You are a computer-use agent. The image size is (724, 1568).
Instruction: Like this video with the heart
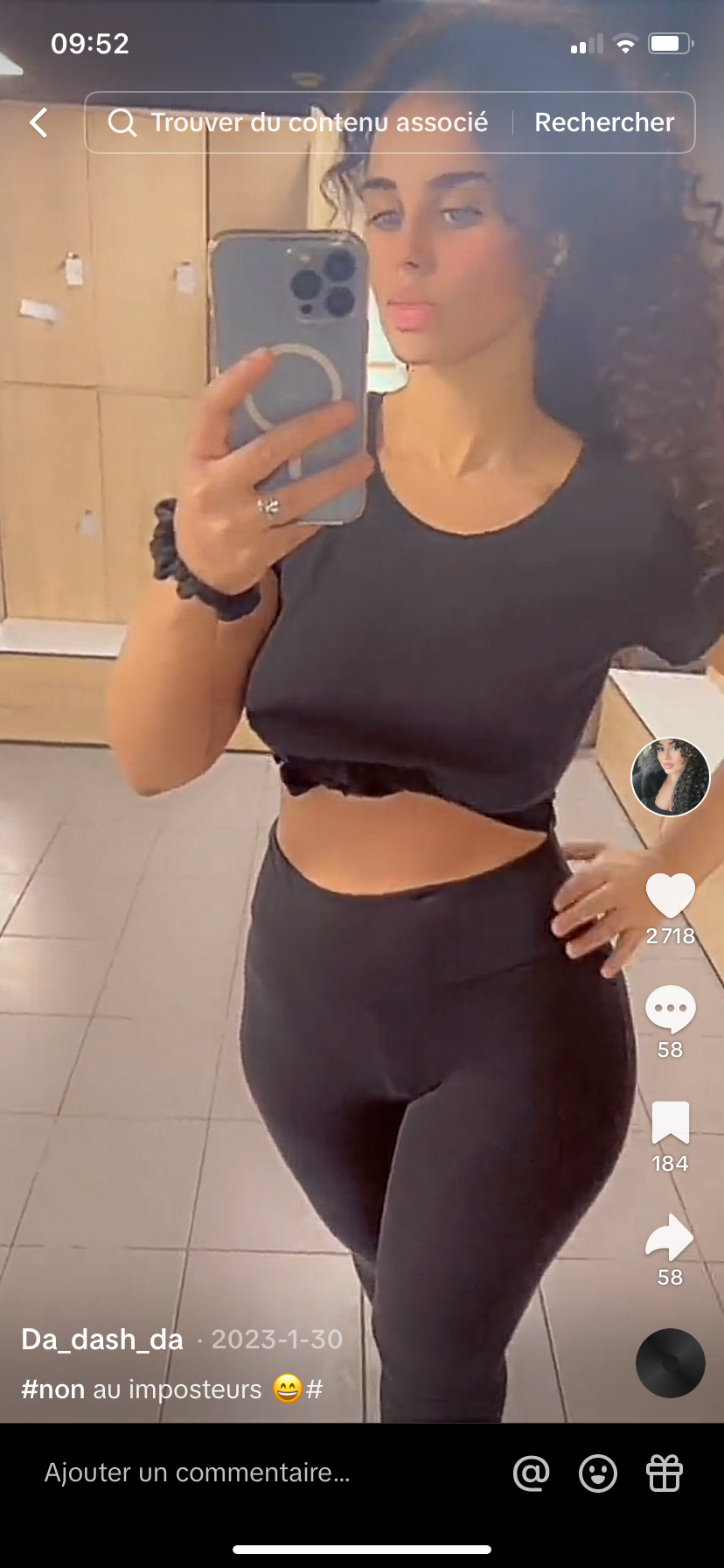tap(670, 897)
